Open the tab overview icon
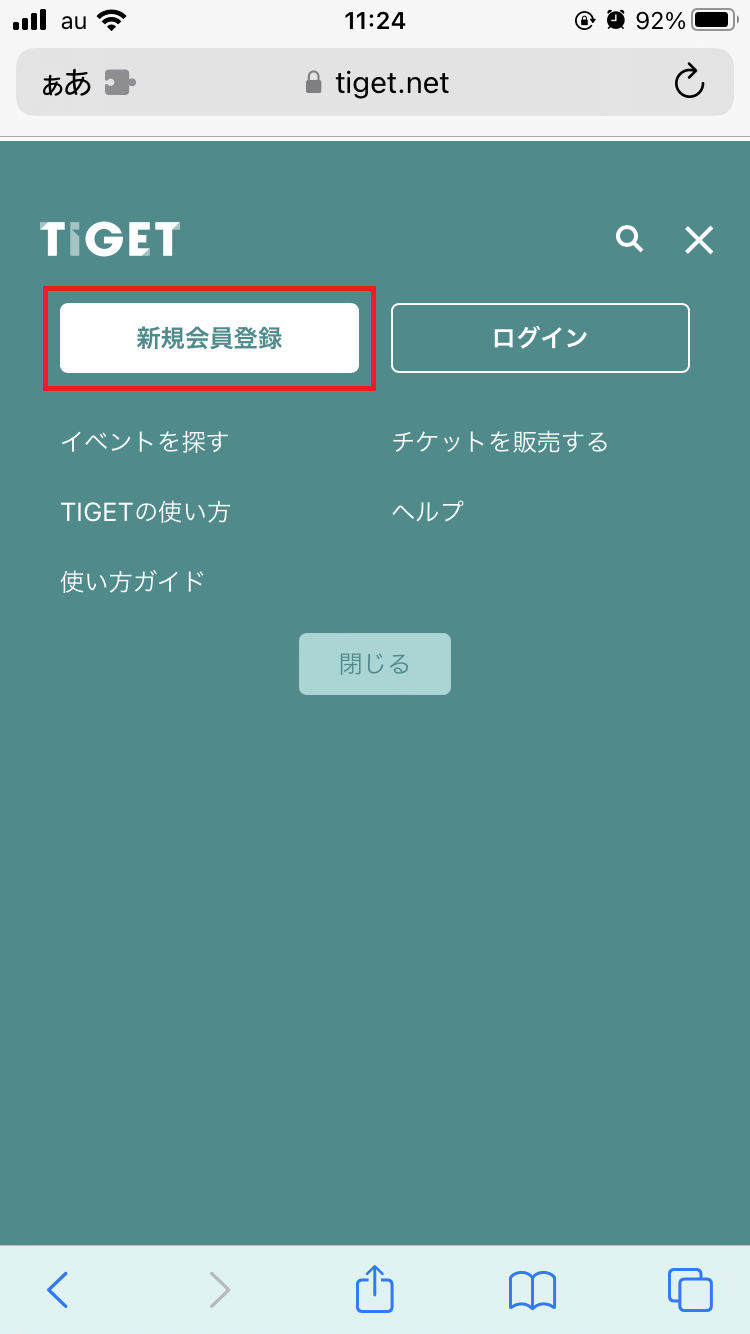 (690, 1290)
